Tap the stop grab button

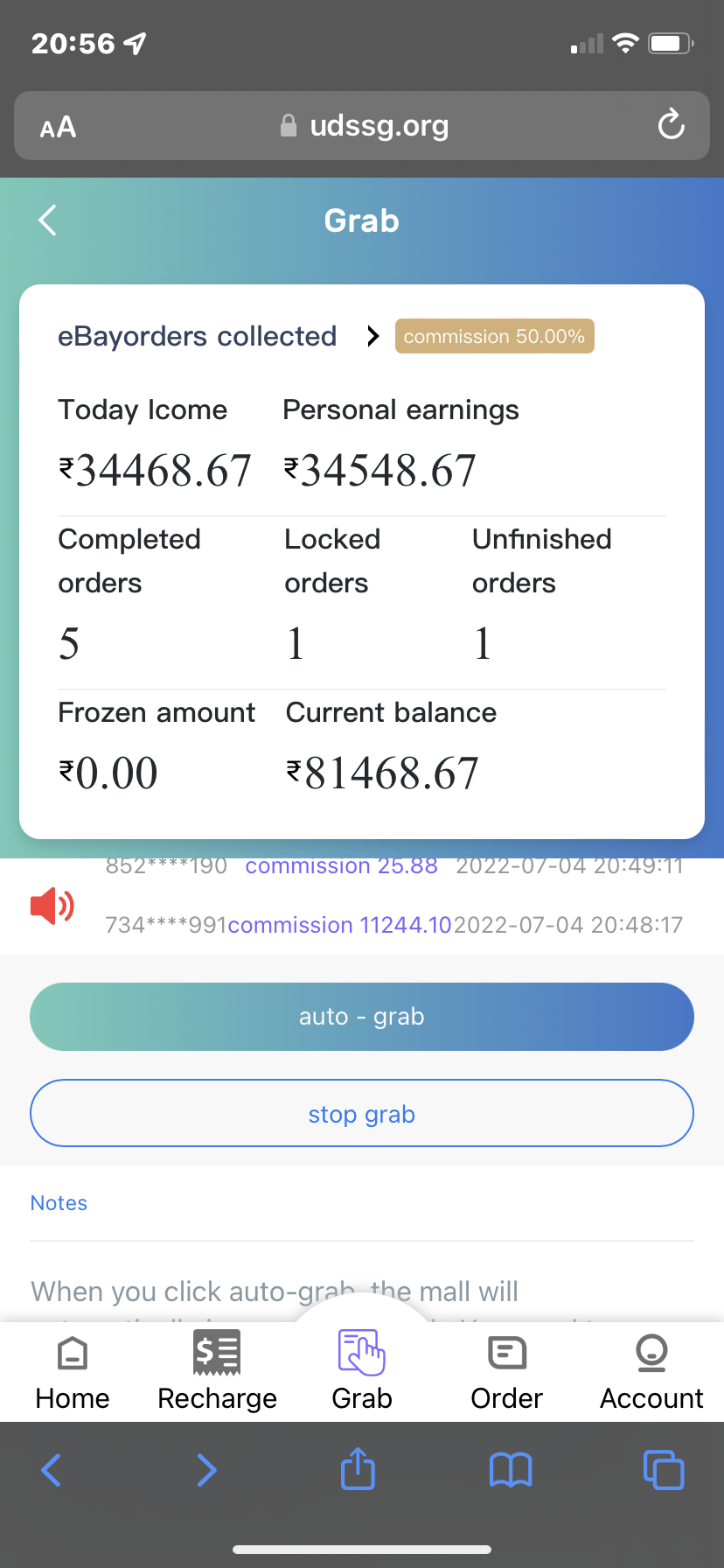coord(362,1114)
